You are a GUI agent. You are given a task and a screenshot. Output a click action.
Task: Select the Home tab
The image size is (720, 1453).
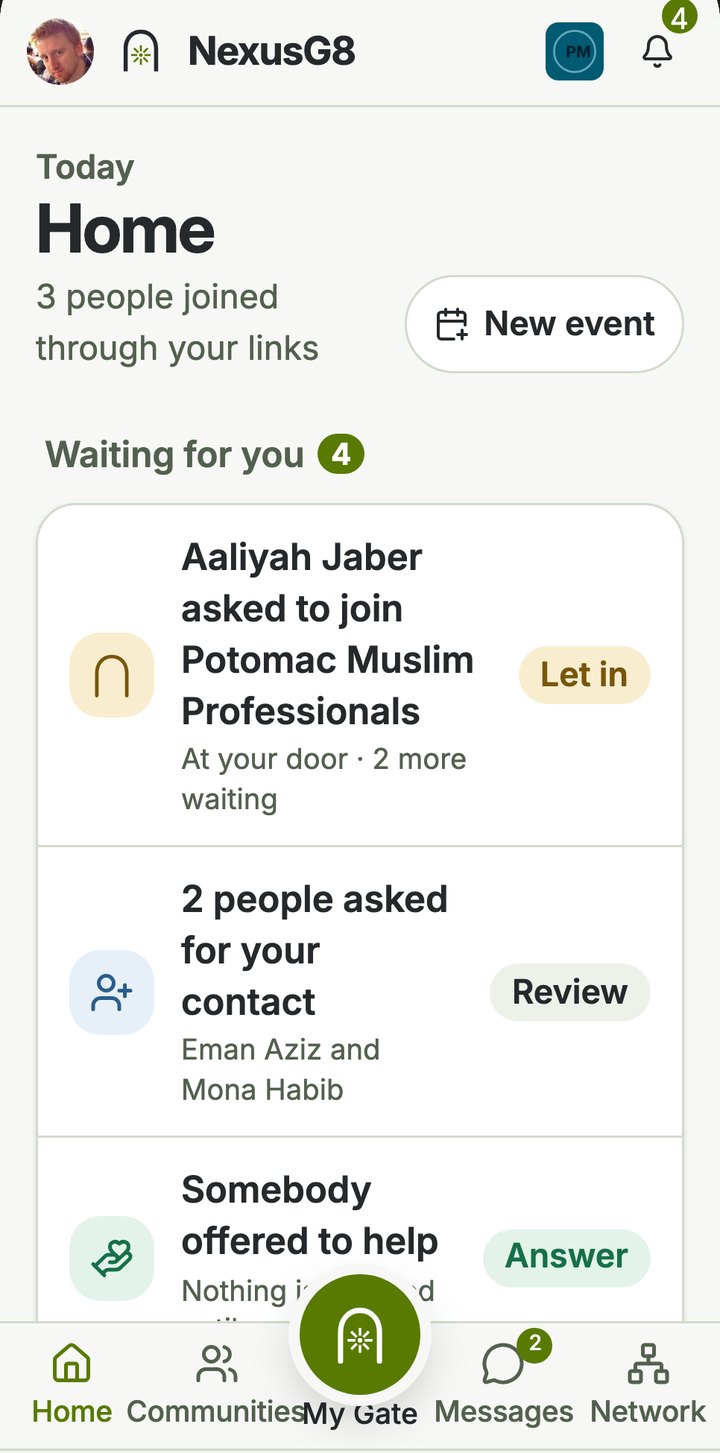pos(72,1386)
